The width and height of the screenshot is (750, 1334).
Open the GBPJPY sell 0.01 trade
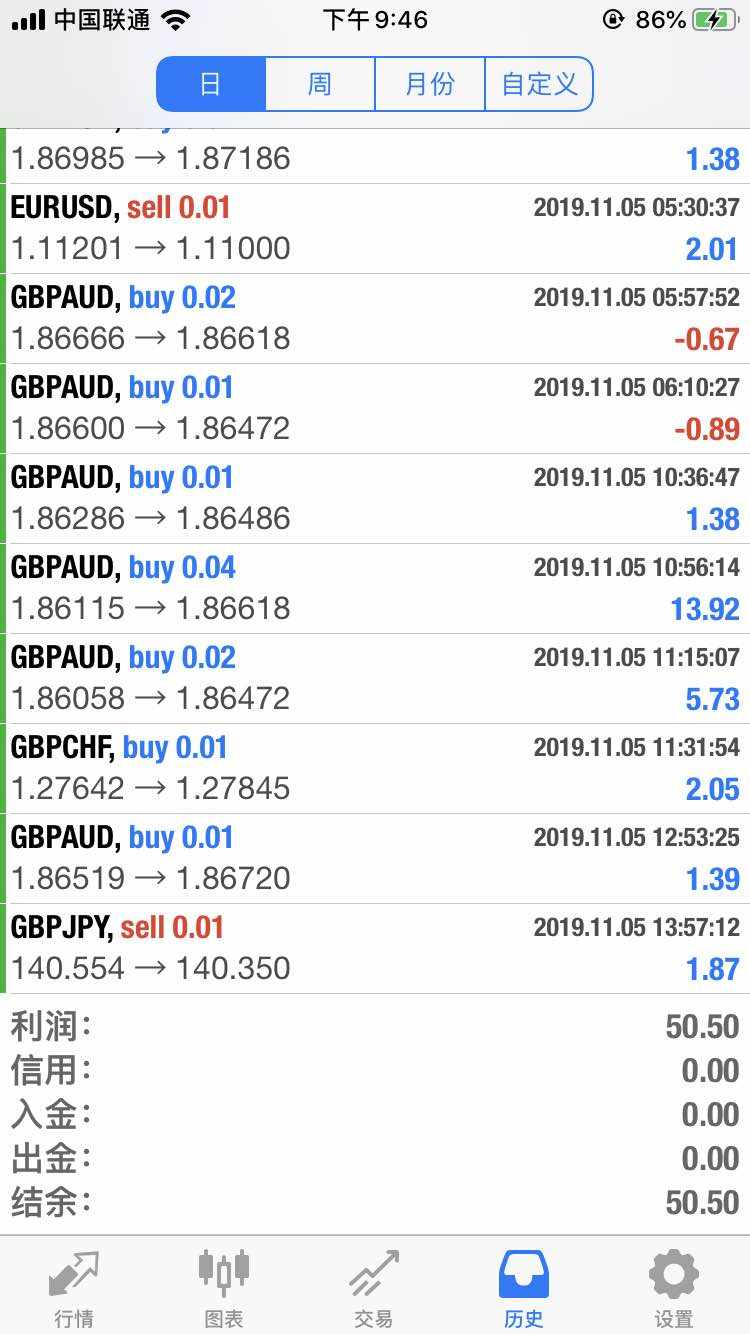click(x=375, y=948)
